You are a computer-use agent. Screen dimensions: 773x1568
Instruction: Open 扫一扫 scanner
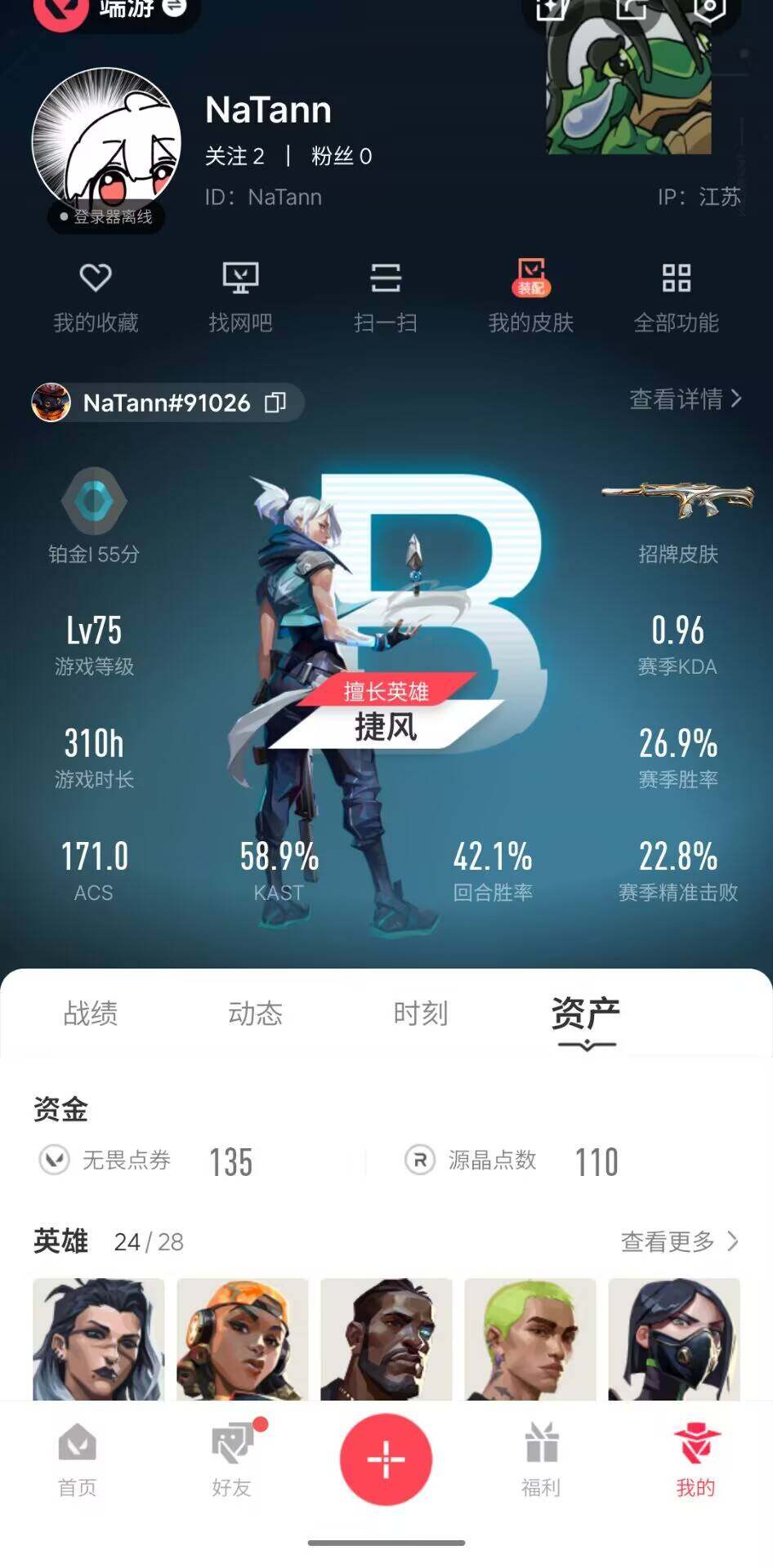pos(386,297)
